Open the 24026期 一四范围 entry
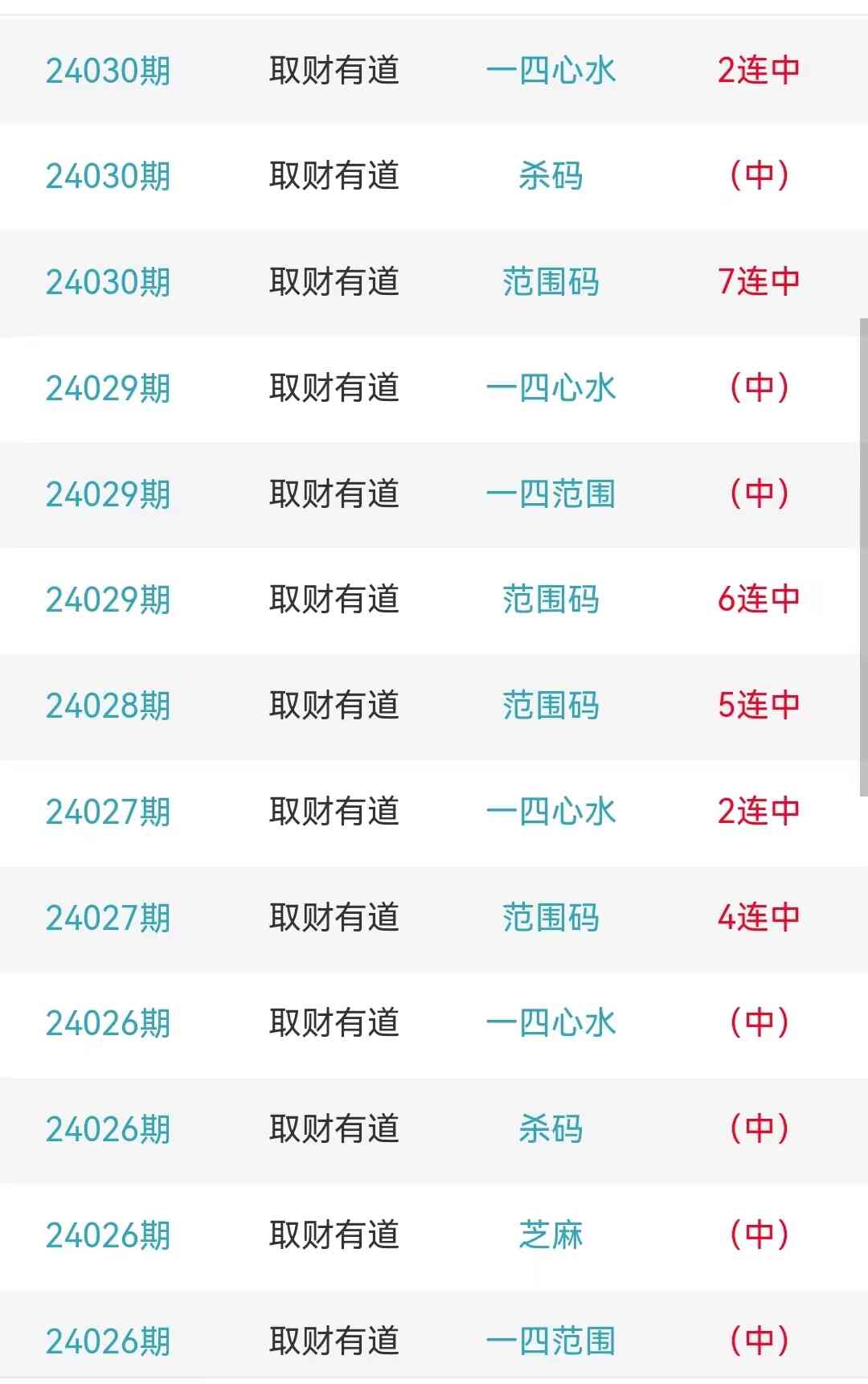 point(551,1341)
